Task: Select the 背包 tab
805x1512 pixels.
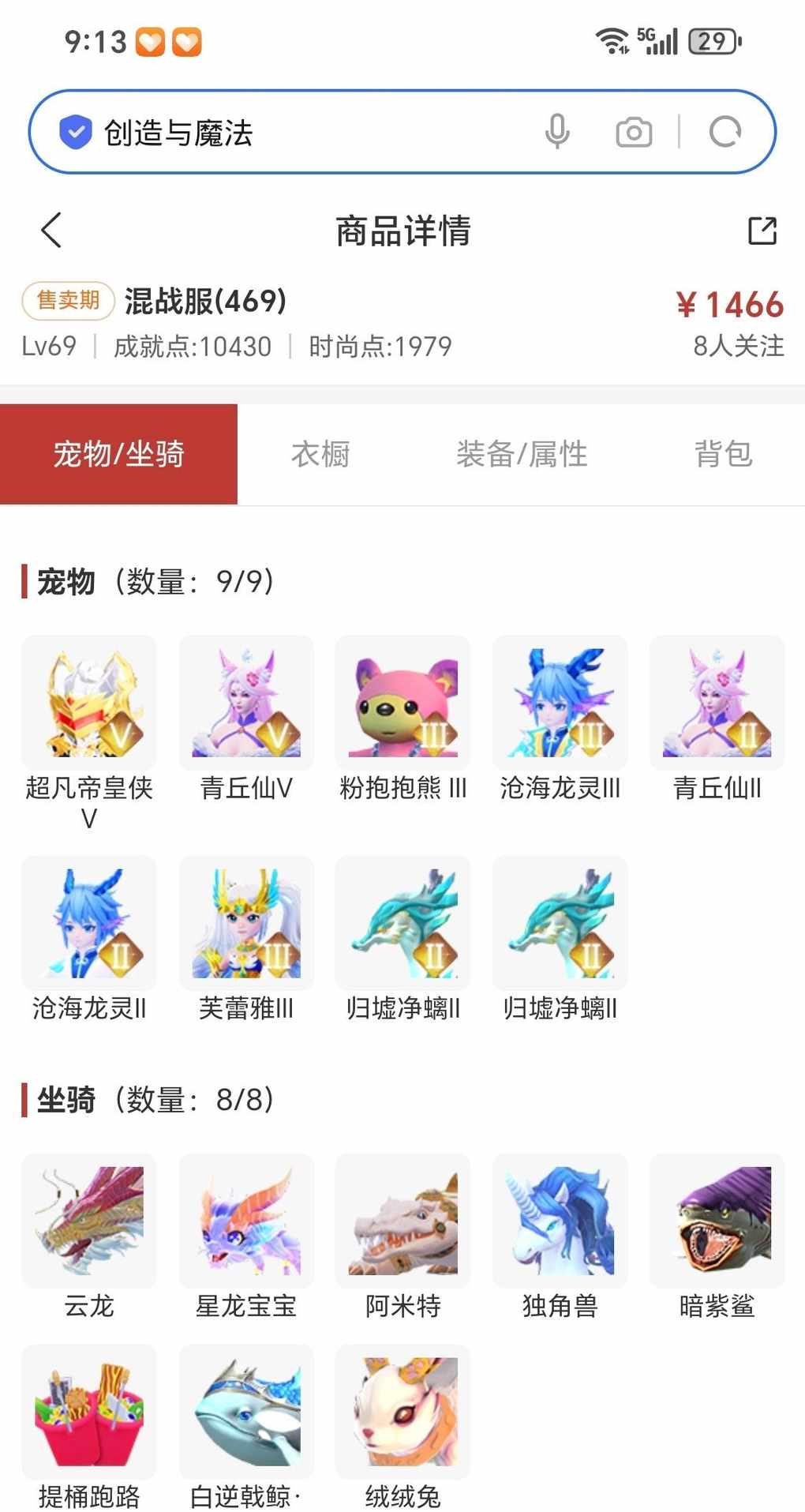Action: point(723,454)
